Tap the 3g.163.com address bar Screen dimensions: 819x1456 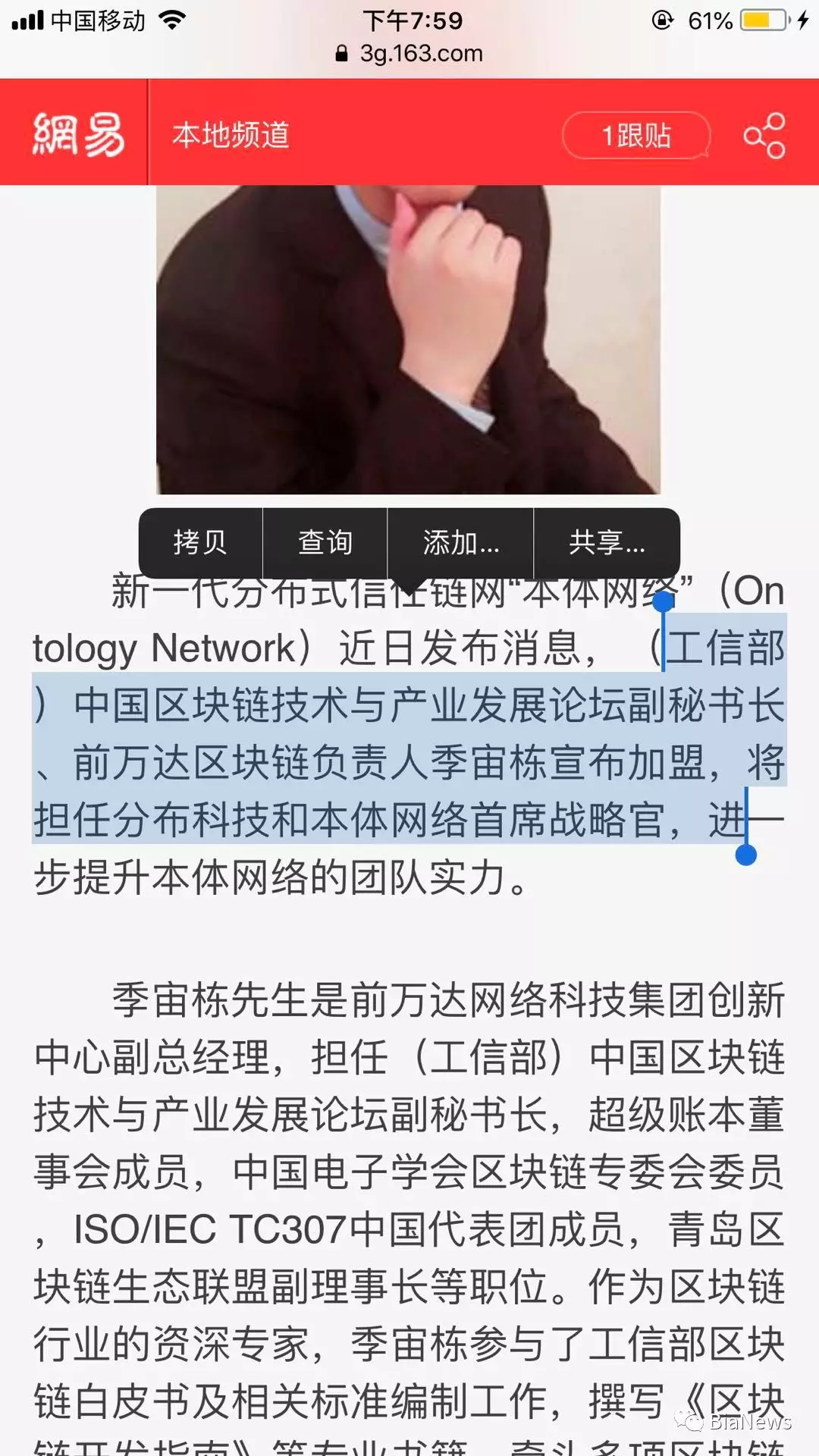pyautogui.click(x=409, y=53)
